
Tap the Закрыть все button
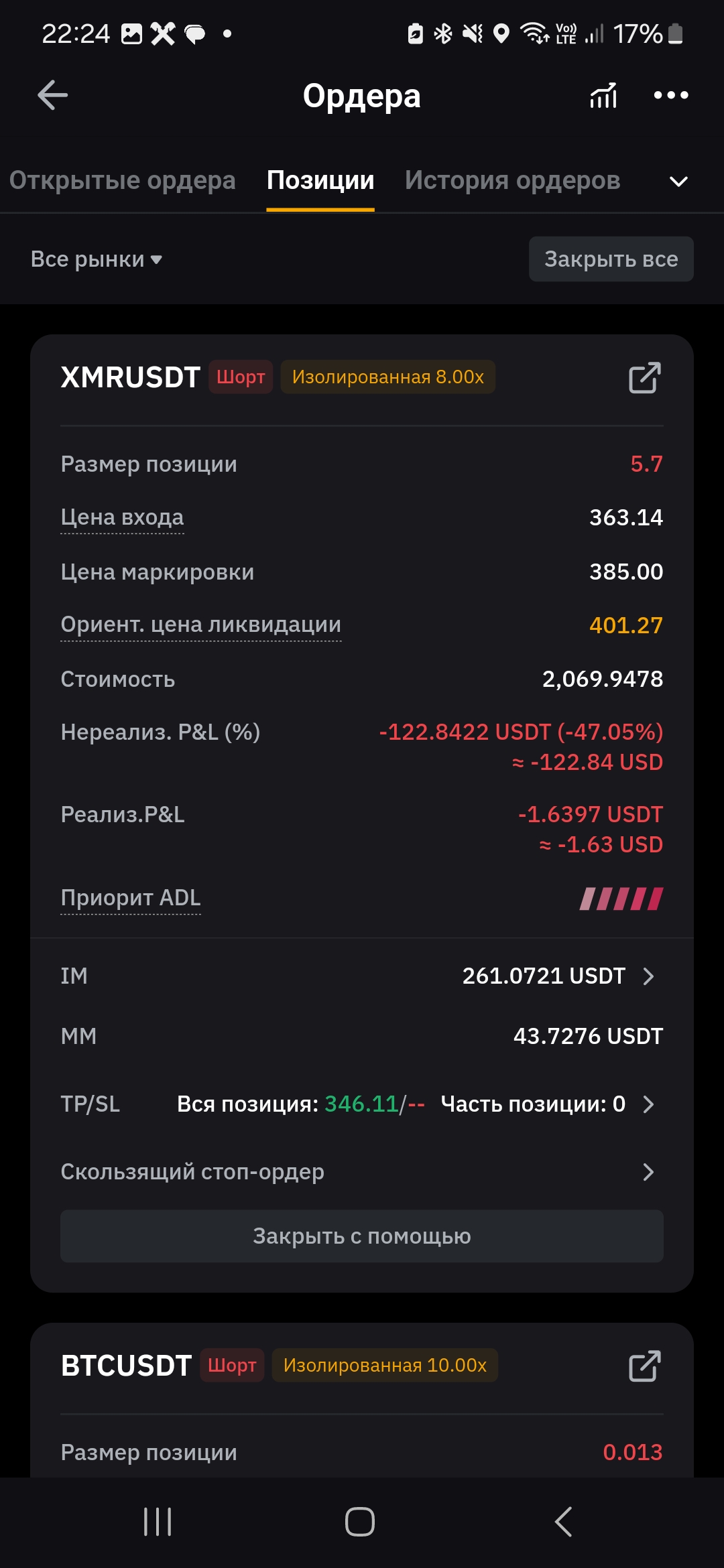[x=611, y=259]
